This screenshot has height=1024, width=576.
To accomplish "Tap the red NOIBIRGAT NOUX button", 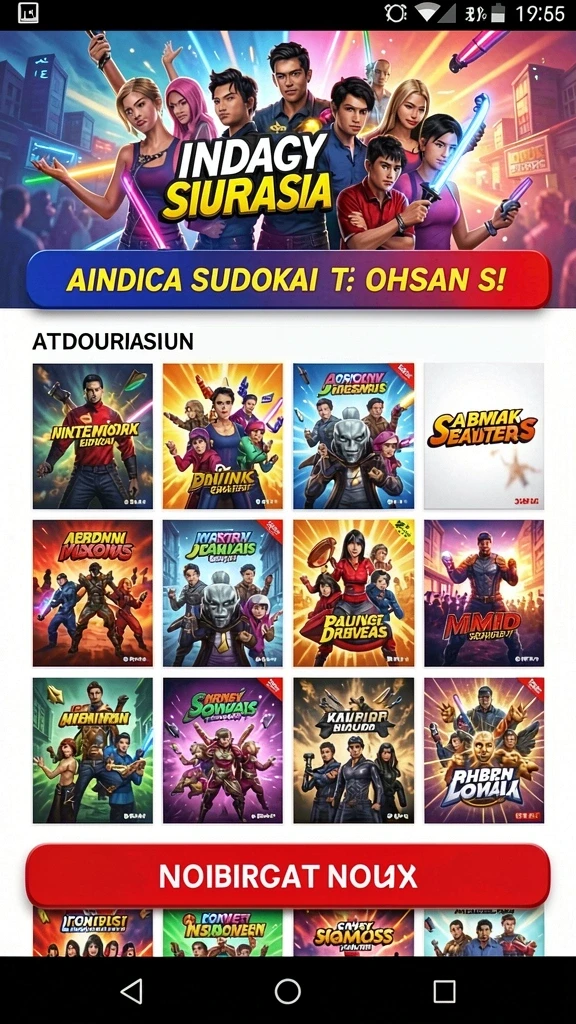I will (x=288, y=875).
